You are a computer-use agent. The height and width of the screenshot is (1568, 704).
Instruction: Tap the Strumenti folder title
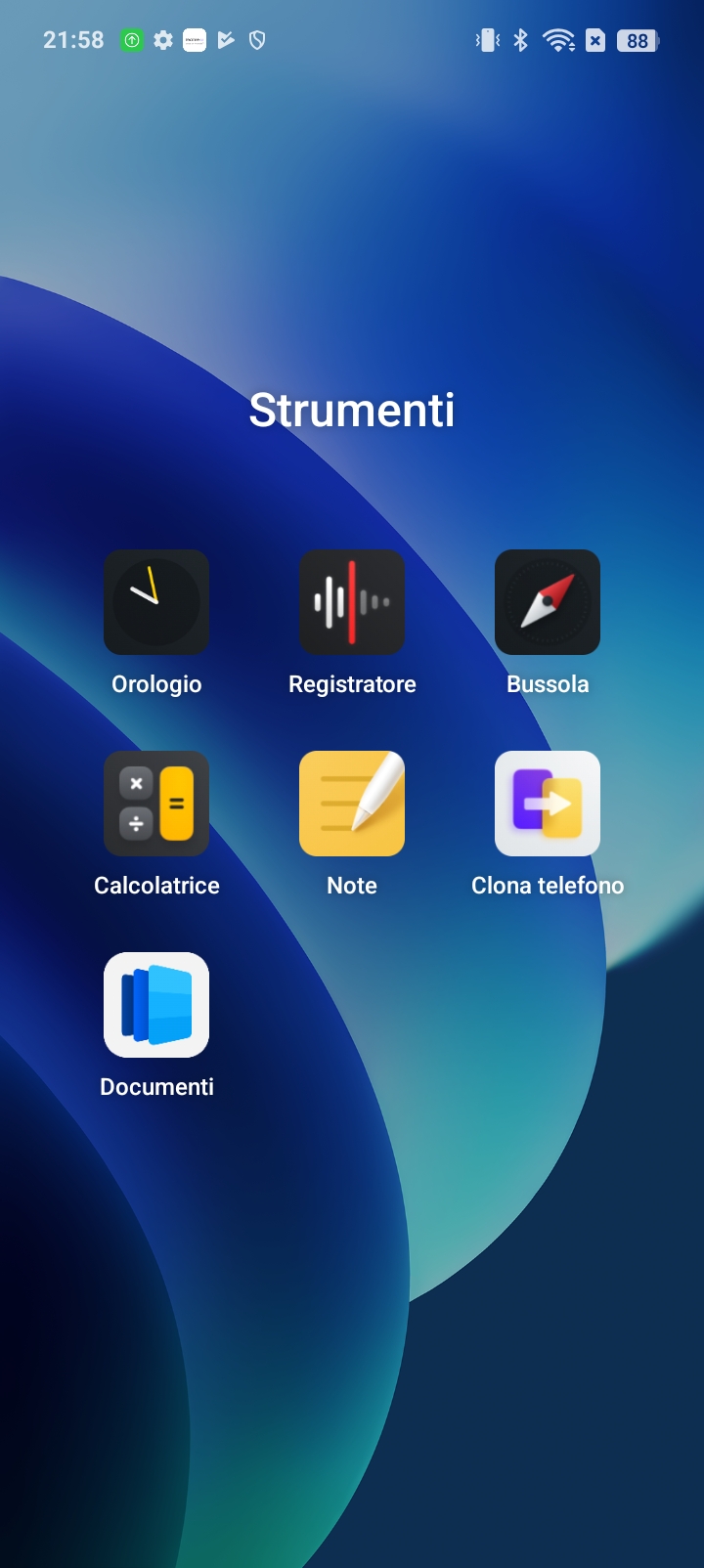click(x=352, y=410)
